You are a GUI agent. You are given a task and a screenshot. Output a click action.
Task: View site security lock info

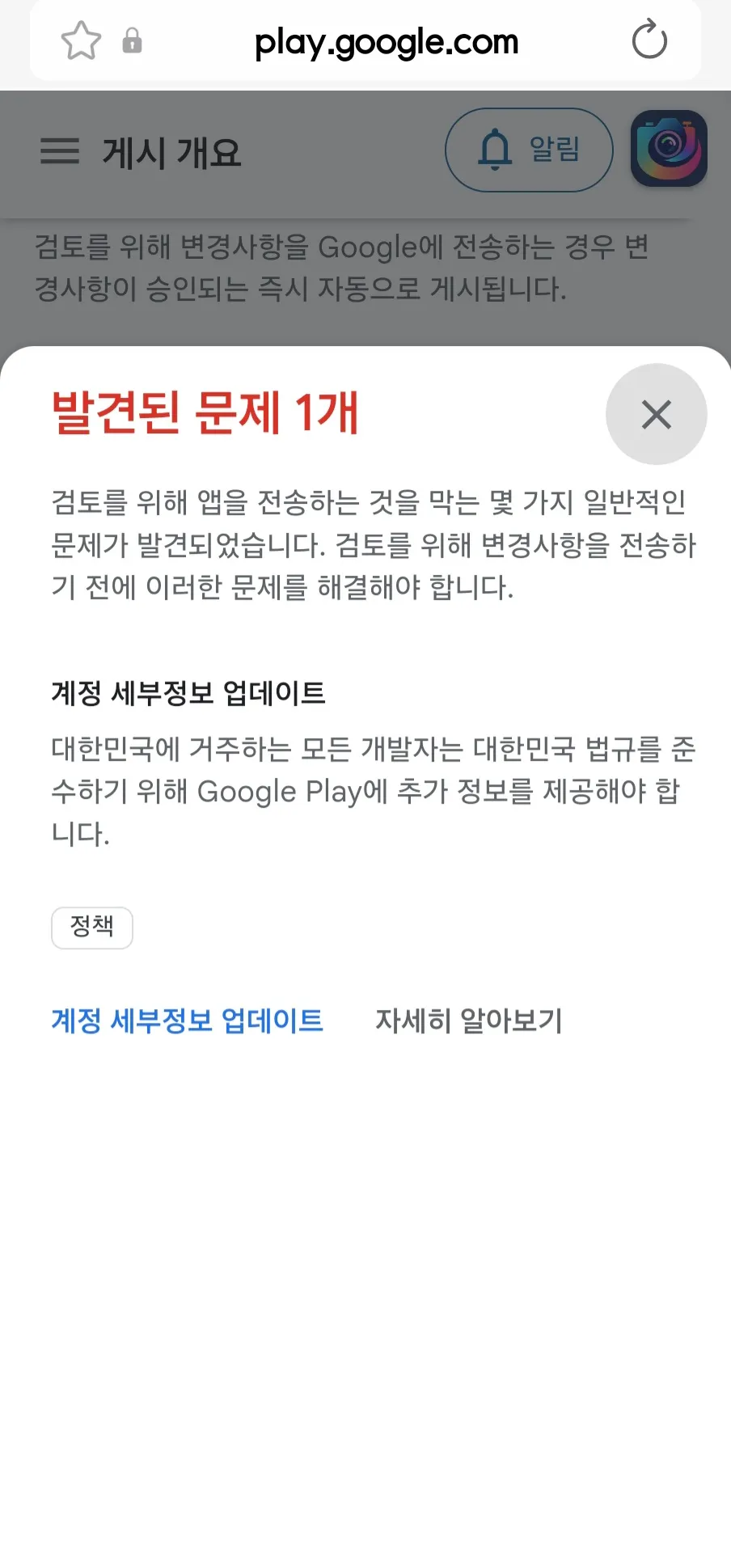pyautogui.click(x=132, y=41)
